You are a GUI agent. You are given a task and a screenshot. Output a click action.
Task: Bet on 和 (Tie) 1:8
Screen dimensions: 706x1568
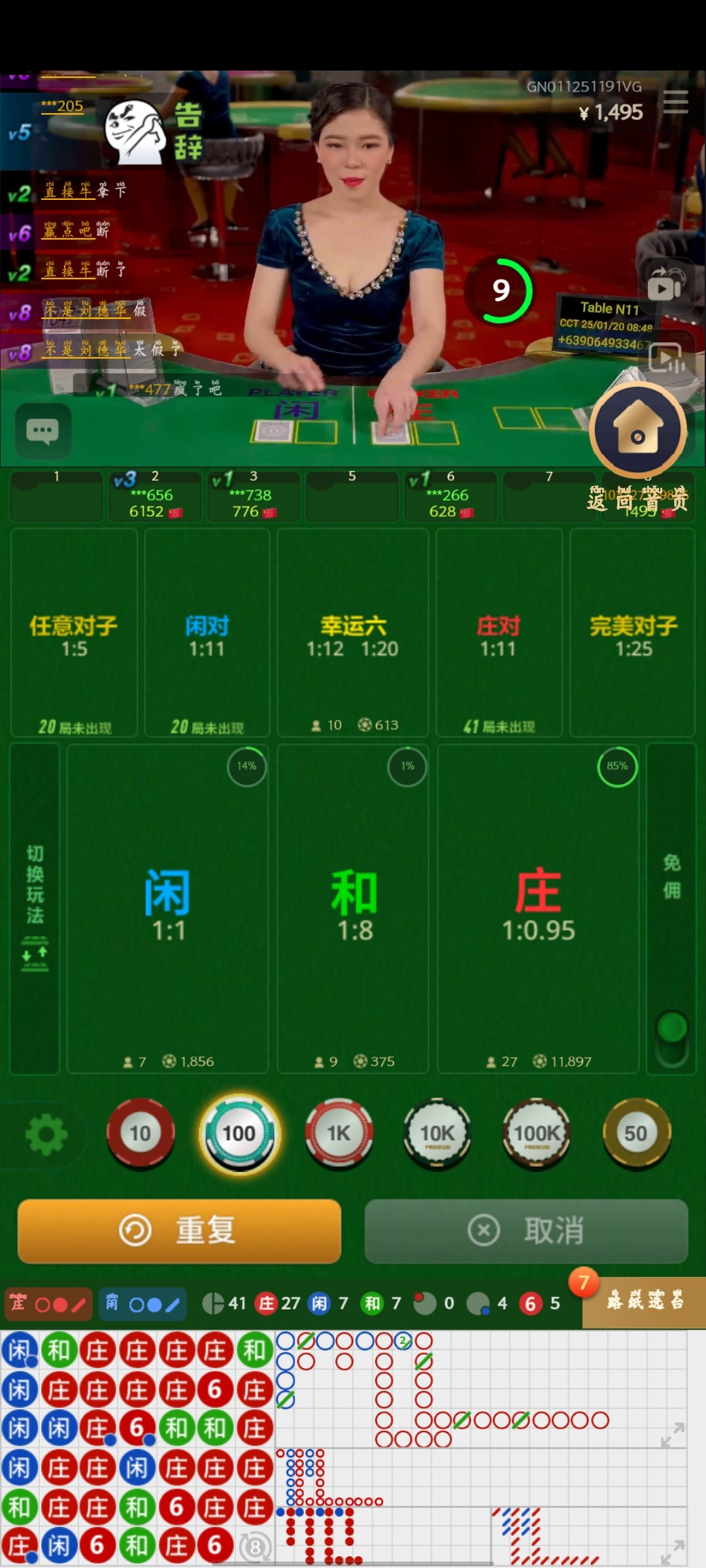[353, 908]
